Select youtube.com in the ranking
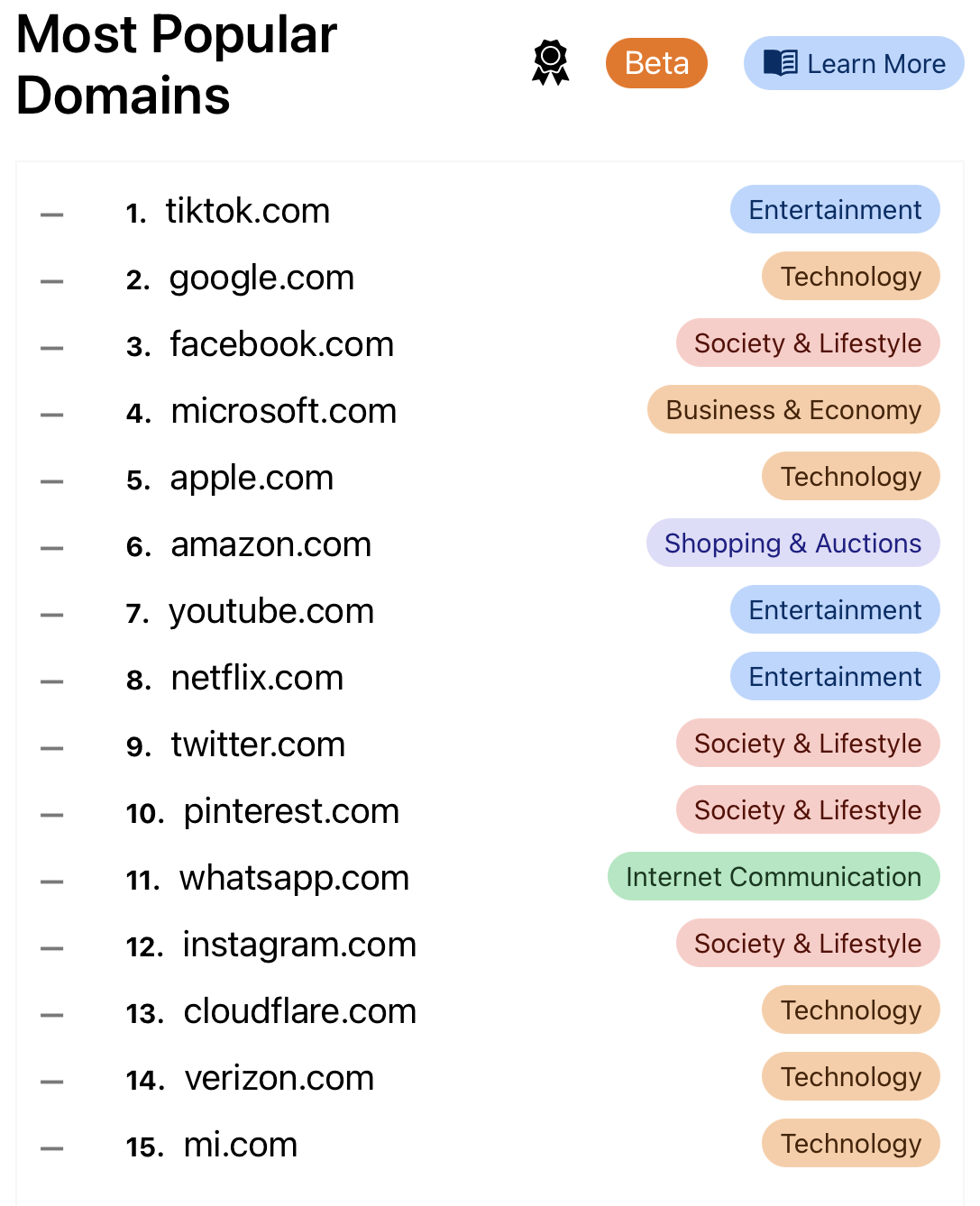The height and width of the screenshot is (1206, 980). [x=270, y=611]
